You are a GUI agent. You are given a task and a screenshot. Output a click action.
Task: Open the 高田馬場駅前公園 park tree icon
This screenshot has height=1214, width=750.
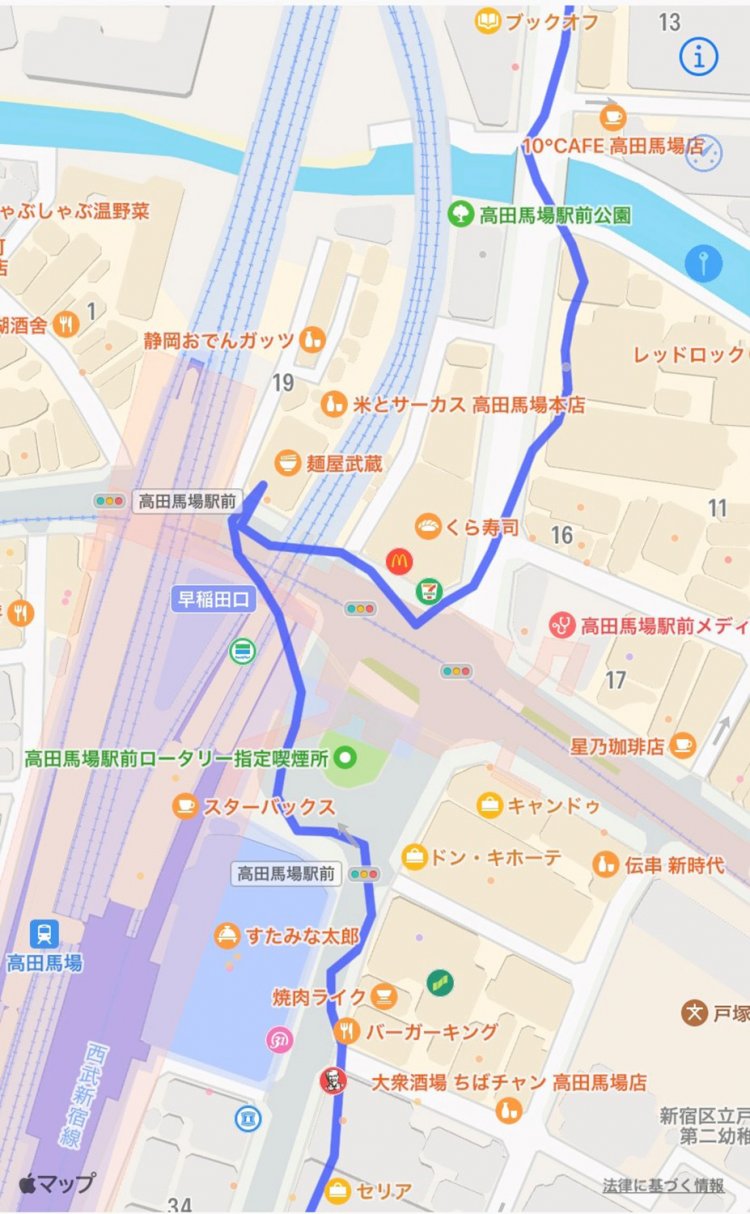point(460,212)
